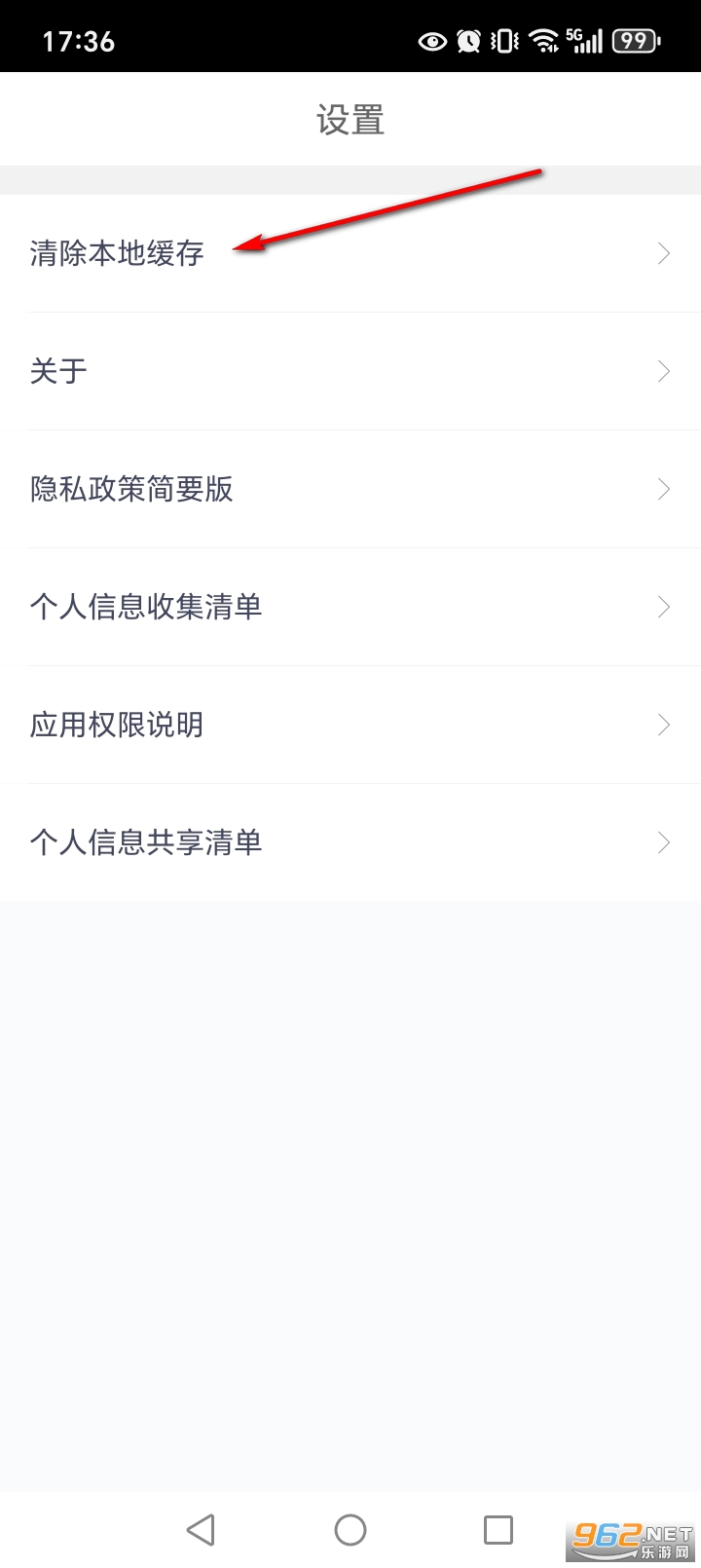Screen dimensions: 701x1568
Task: Open the 隐私政策简要版 privacy policy link
Action: [131, 489]
